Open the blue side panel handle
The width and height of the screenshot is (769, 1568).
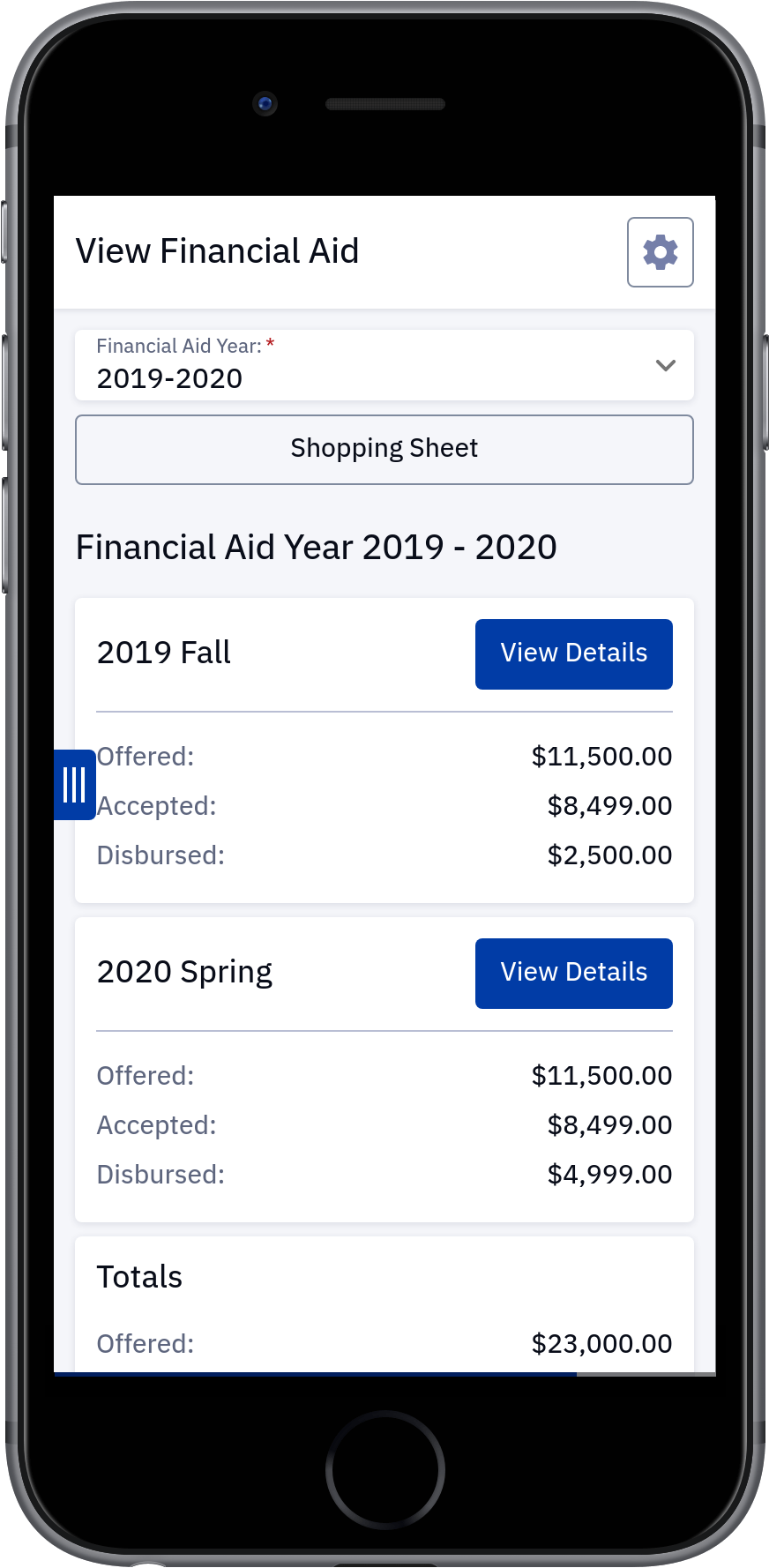coord(75,785)
